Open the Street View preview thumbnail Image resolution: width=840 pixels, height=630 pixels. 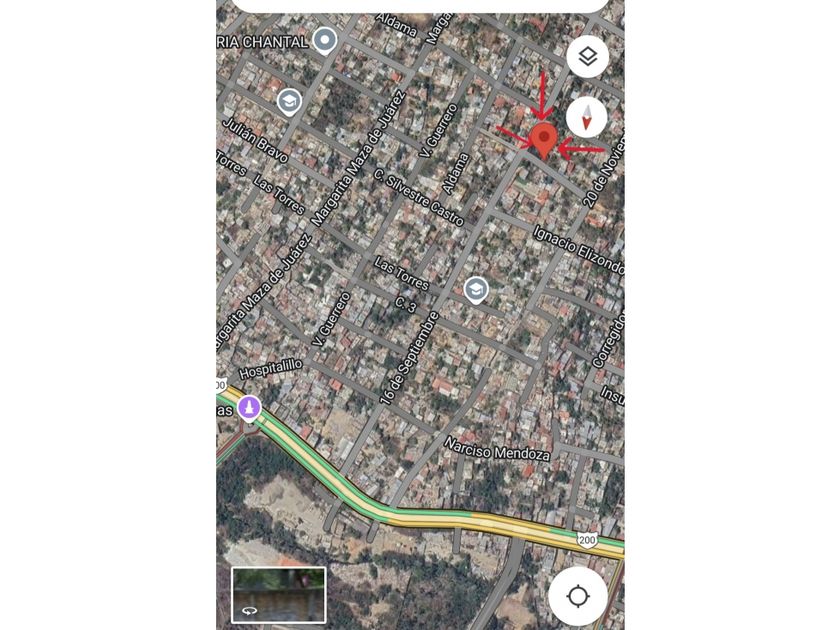pyautogui.click(x=279, y=594)
